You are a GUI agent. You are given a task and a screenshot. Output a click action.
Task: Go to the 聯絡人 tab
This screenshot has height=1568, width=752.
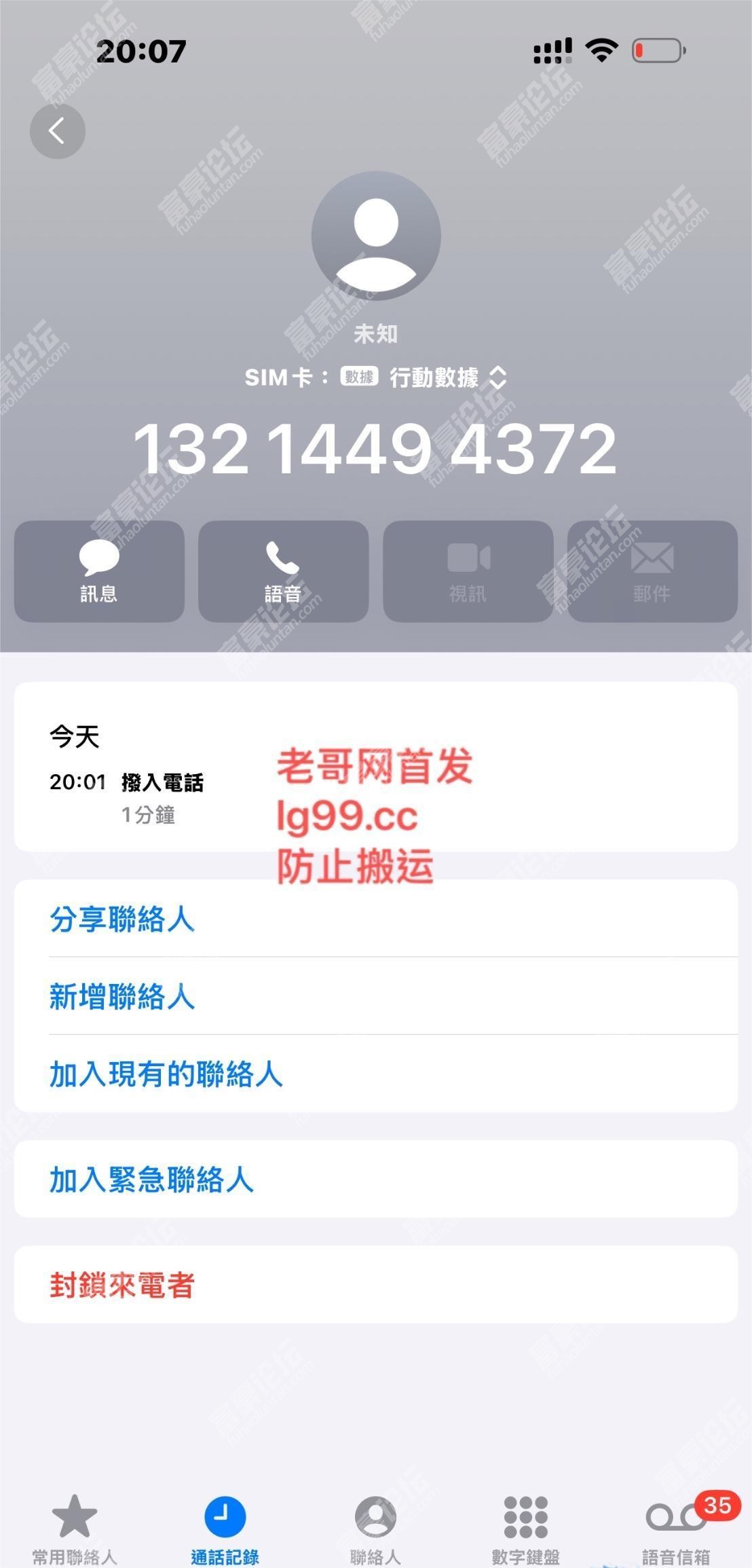375,1527
